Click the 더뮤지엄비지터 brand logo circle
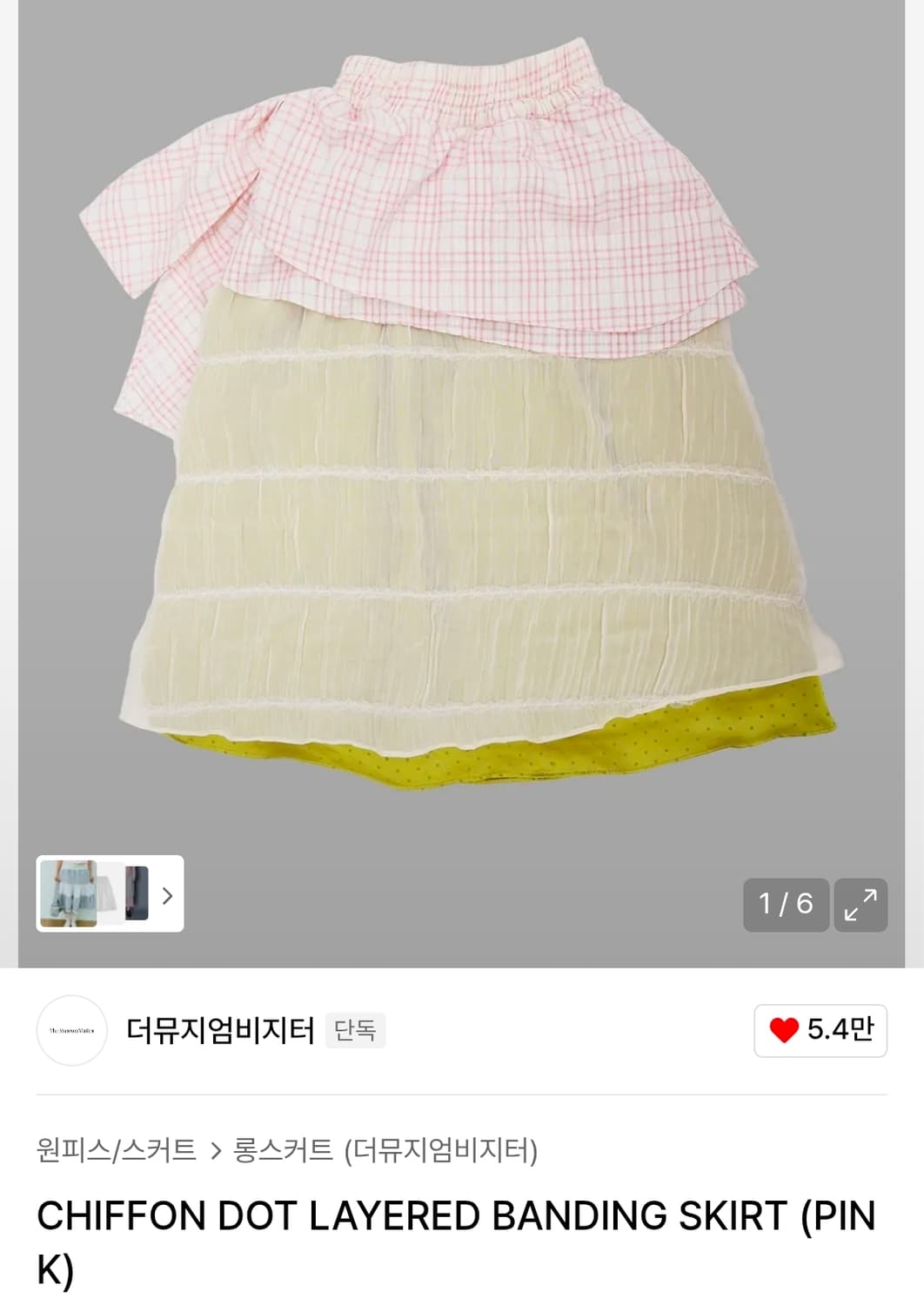Image resolution: width=924 pixels, height=1305 pixels. point(73,1032)
